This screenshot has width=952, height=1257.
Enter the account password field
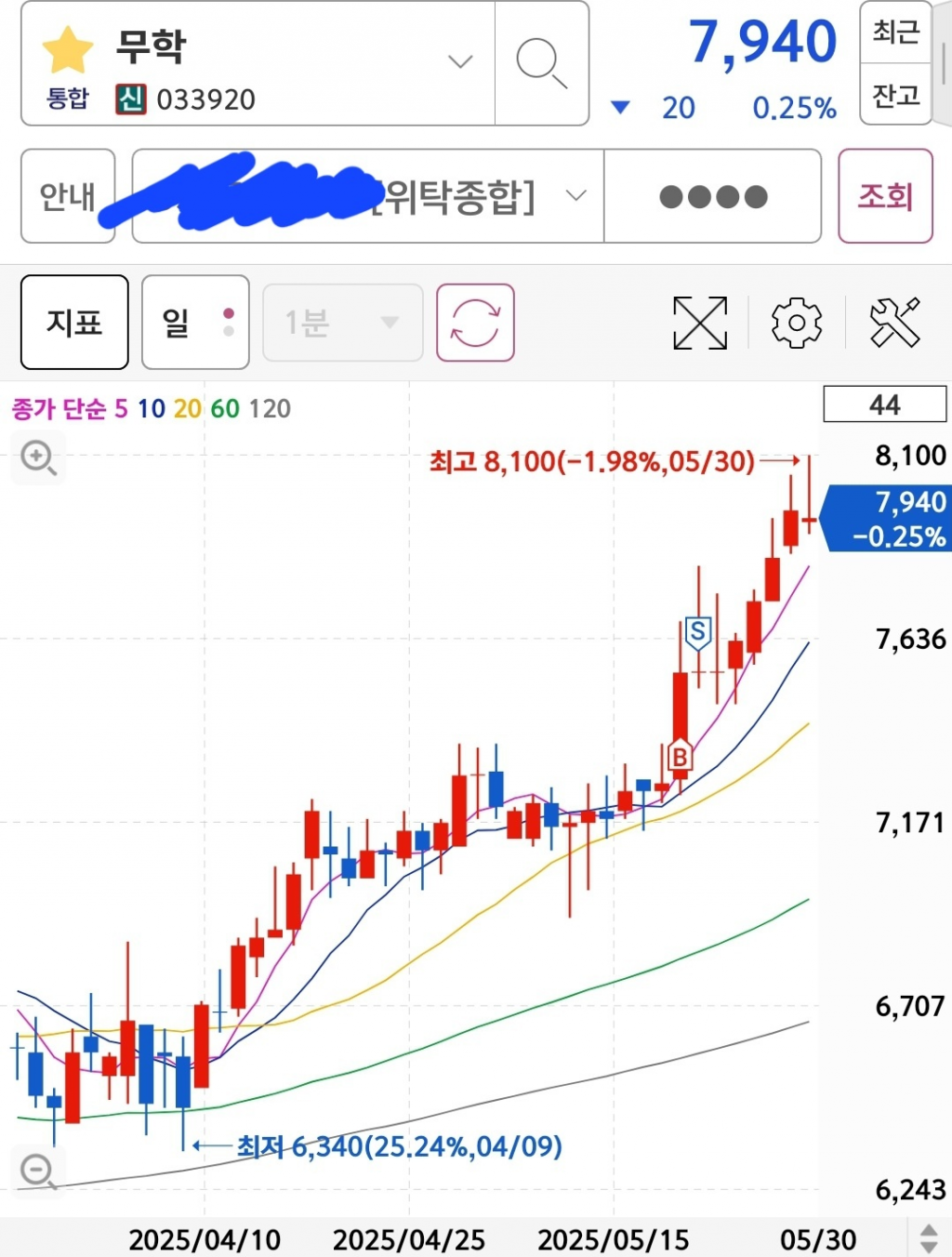tap(713, 196)
